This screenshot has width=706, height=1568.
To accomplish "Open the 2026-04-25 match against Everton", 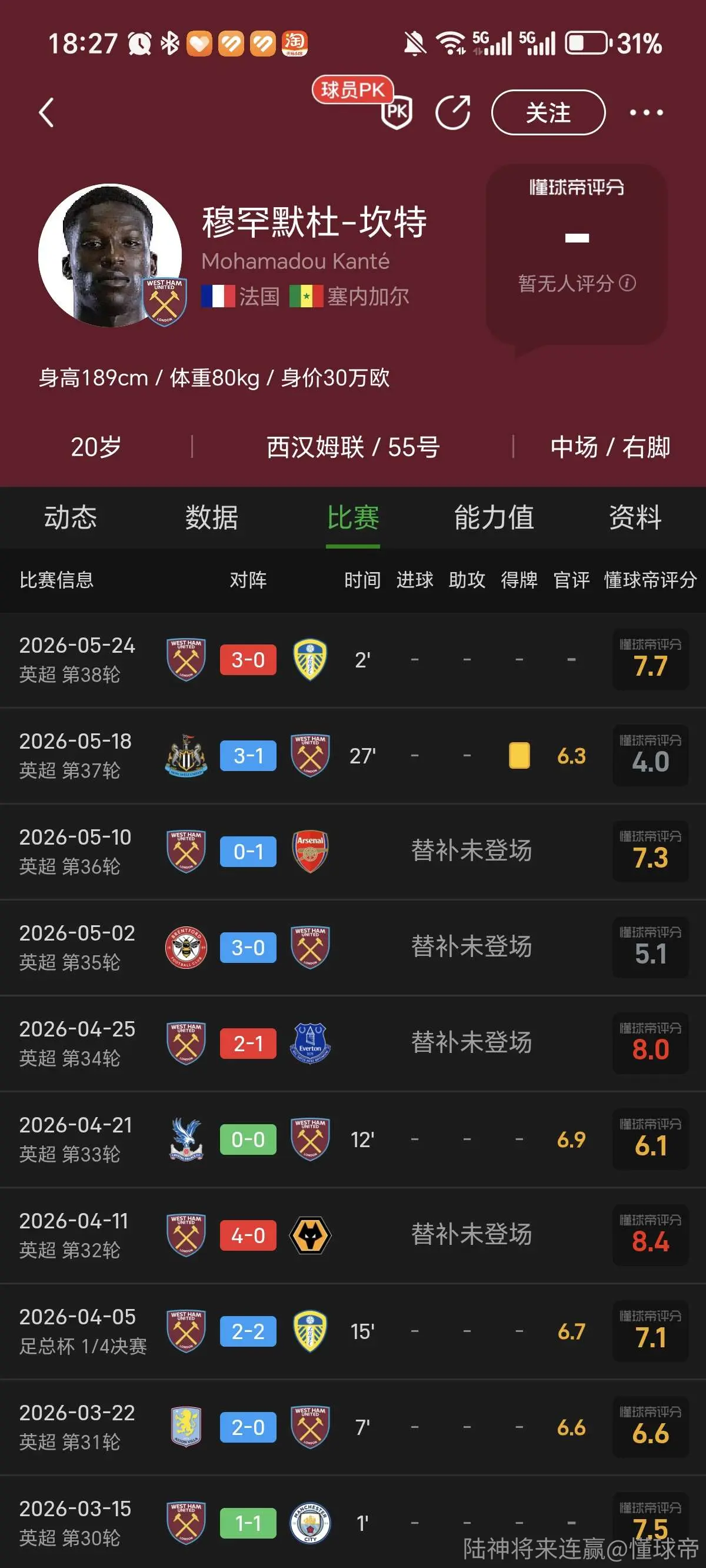I will [x=353, y=1044].
